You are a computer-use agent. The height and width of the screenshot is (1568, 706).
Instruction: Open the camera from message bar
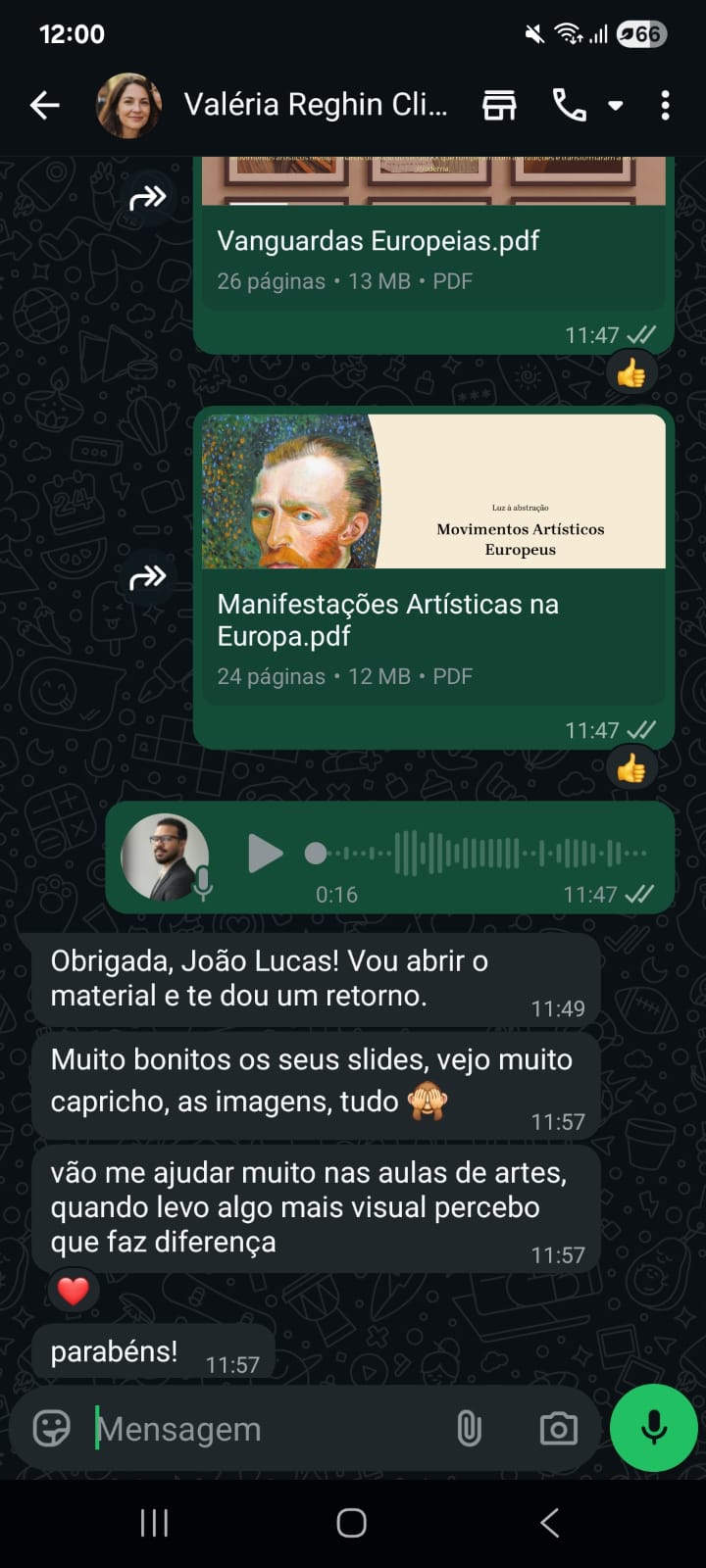pos(559,1429)
